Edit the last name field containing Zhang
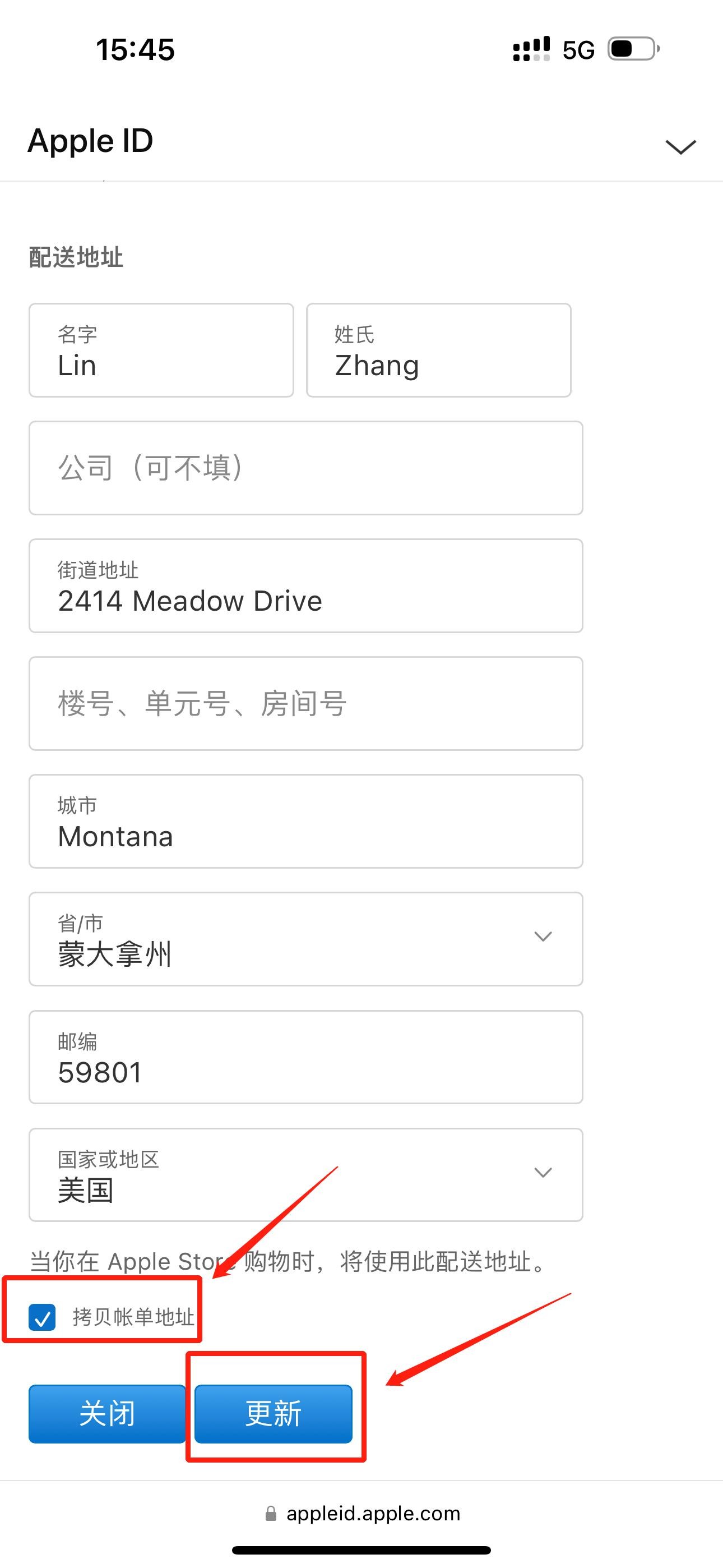The image size is (723, 1568). [x=438, y=351]
